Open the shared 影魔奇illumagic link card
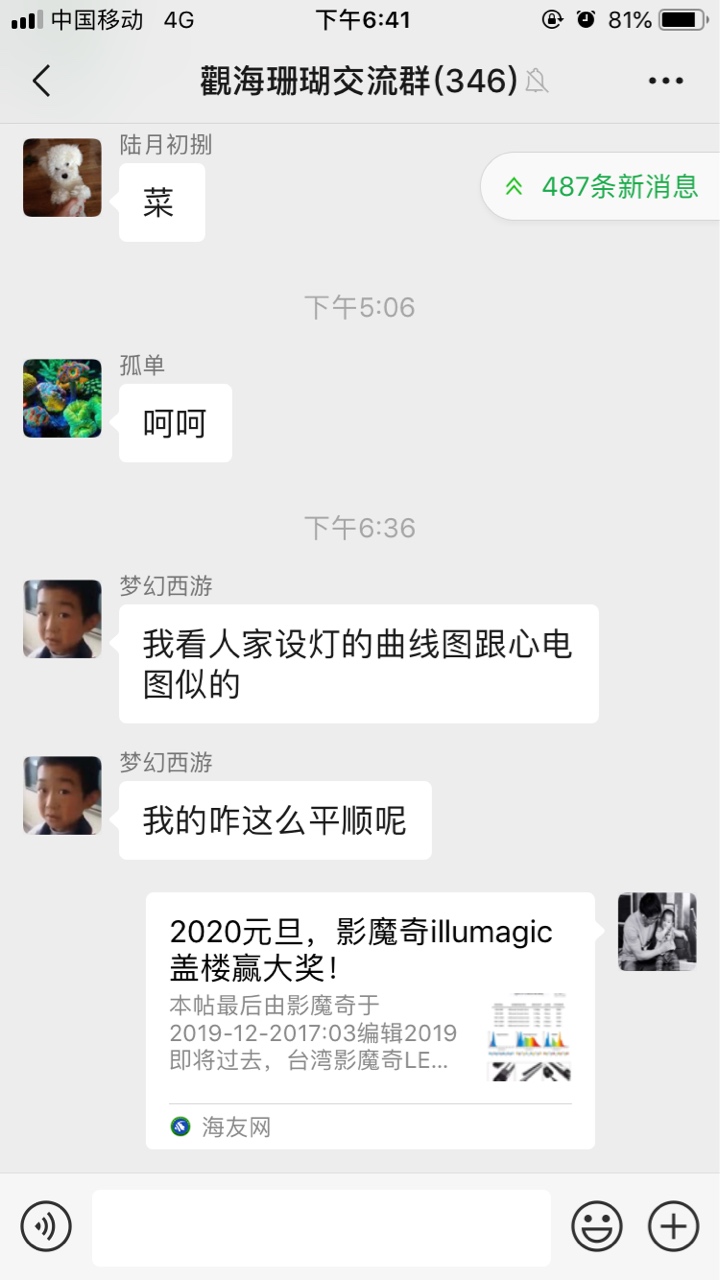Screen dimensions: 720x1280 point(370,1020)
